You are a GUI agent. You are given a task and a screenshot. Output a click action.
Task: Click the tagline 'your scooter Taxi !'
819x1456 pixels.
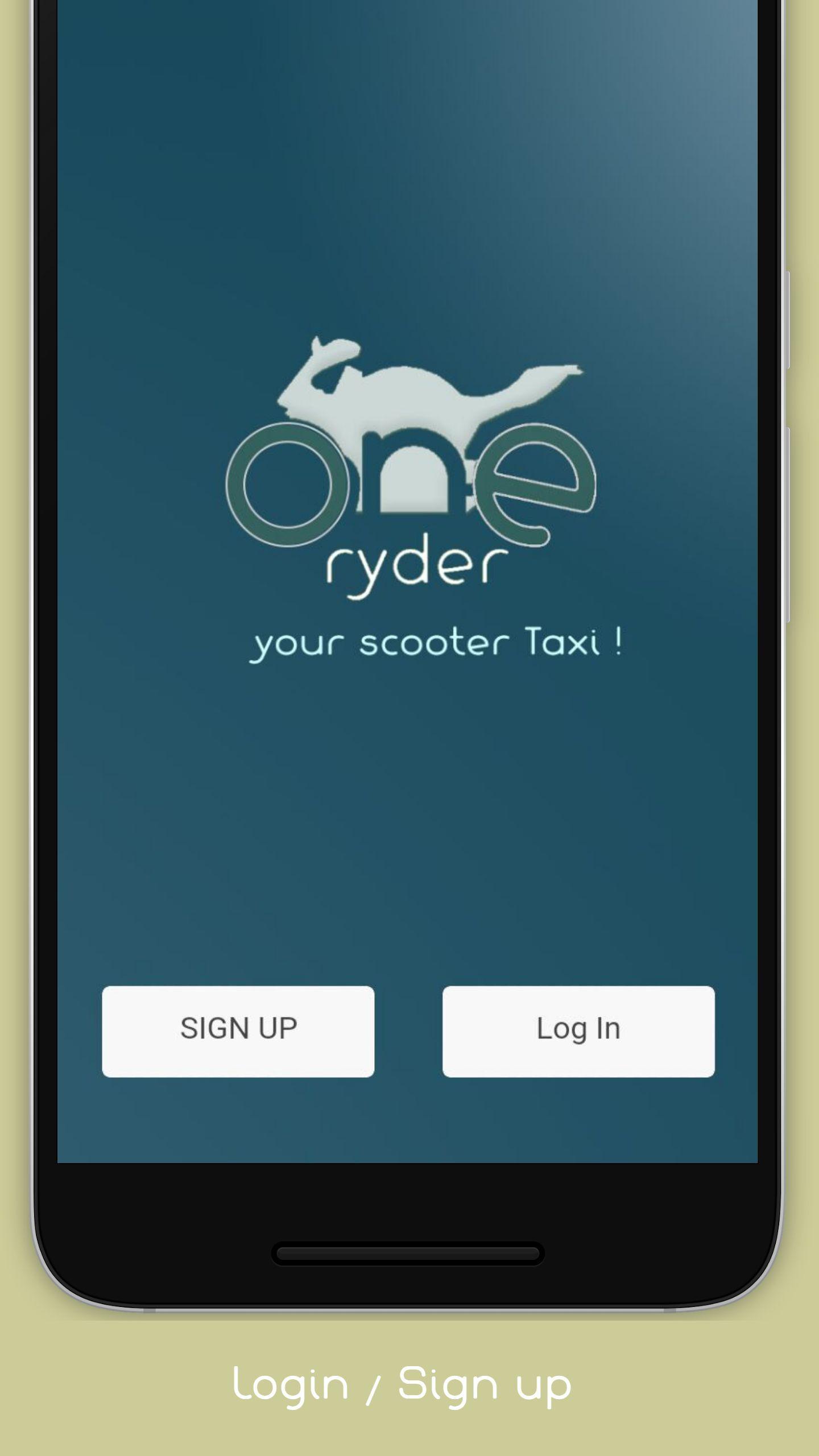[x=438, y=643]
